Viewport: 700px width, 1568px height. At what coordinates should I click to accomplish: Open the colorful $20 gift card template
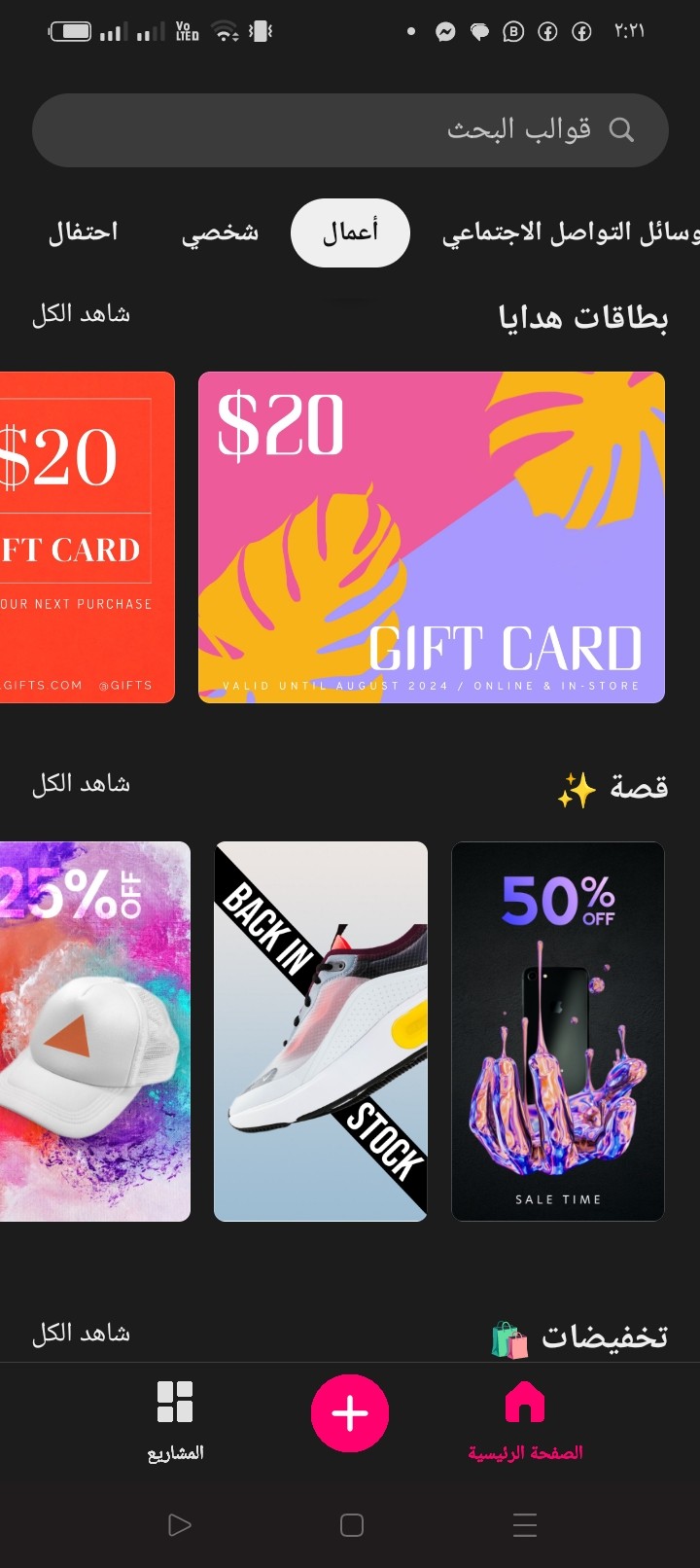tap(432, 537)
